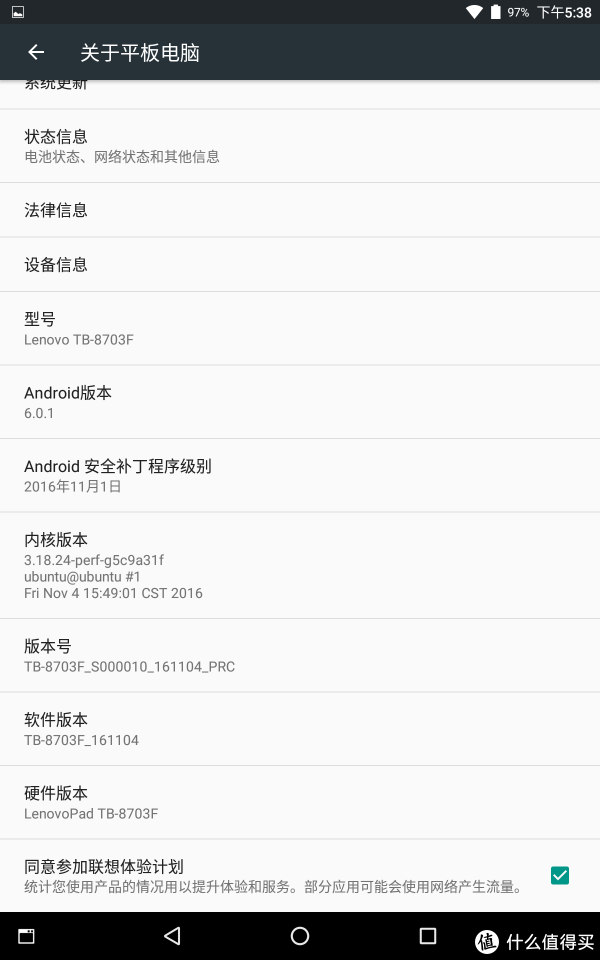Tap the 内核版本 row
600x960 pixels.
(300, 566)
